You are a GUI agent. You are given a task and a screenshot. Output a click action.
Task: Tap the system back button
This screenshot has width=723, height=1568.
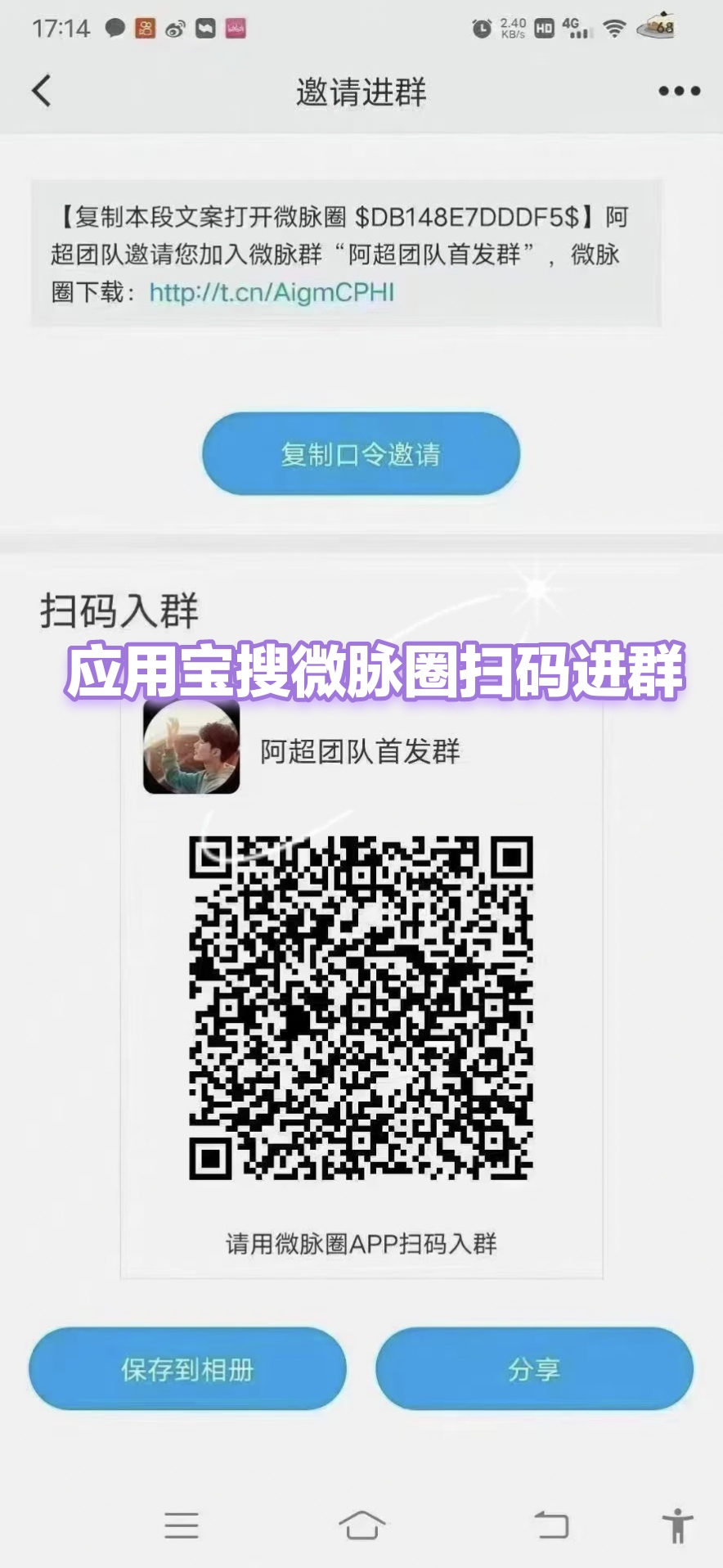(551, 1525)
